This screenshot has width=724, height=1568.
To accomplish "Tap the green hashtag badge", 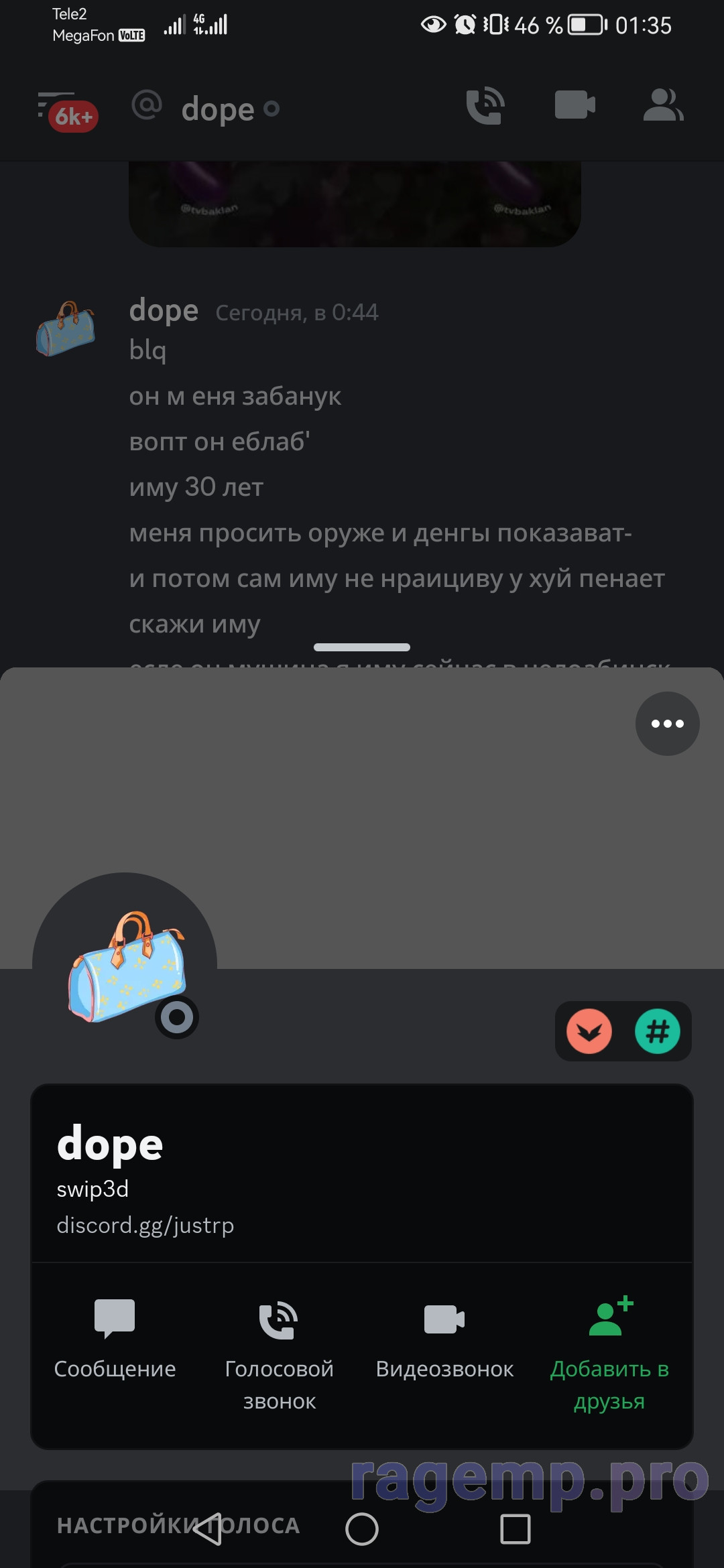I will (657, 1031).
